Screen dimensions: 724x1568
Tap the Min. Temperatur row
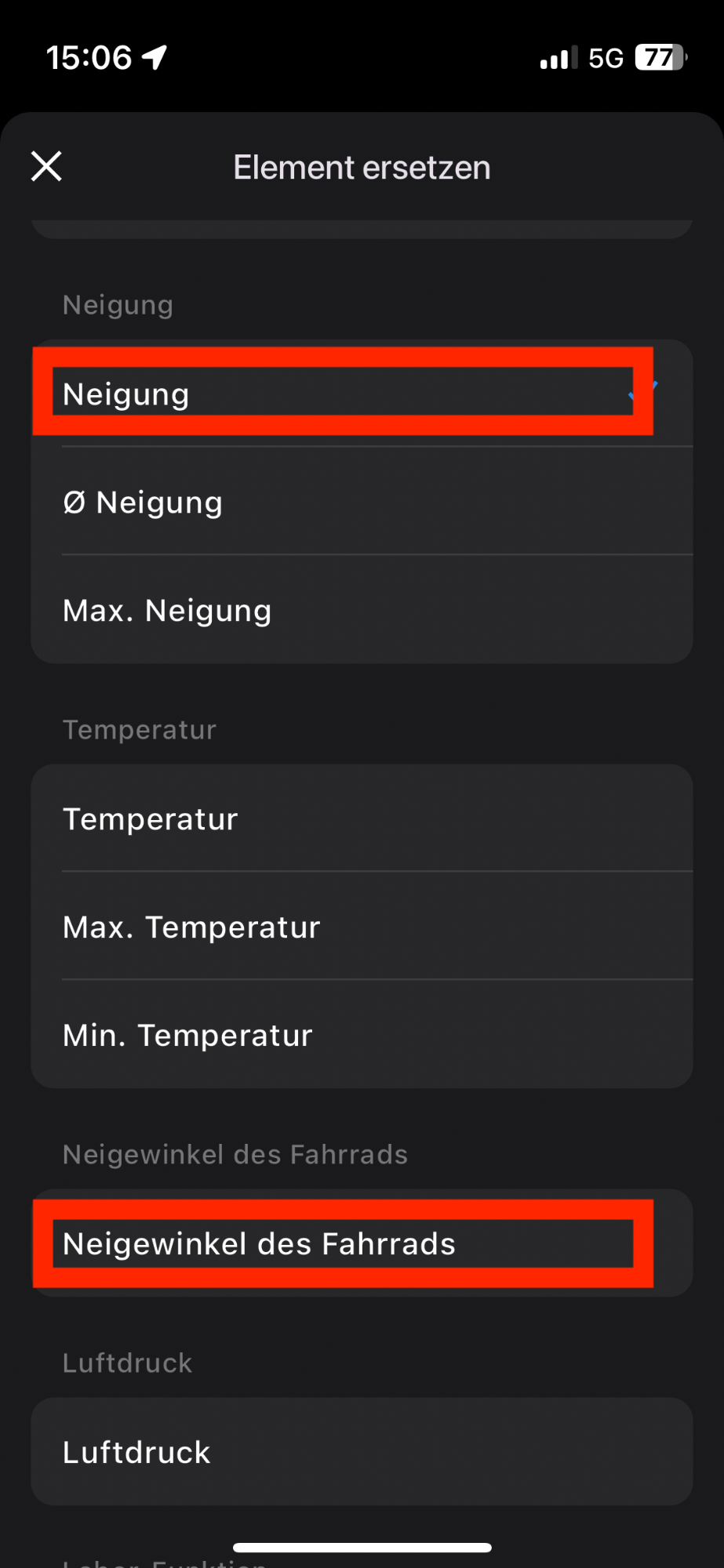pyautogui.click(x=361, y=1035)
